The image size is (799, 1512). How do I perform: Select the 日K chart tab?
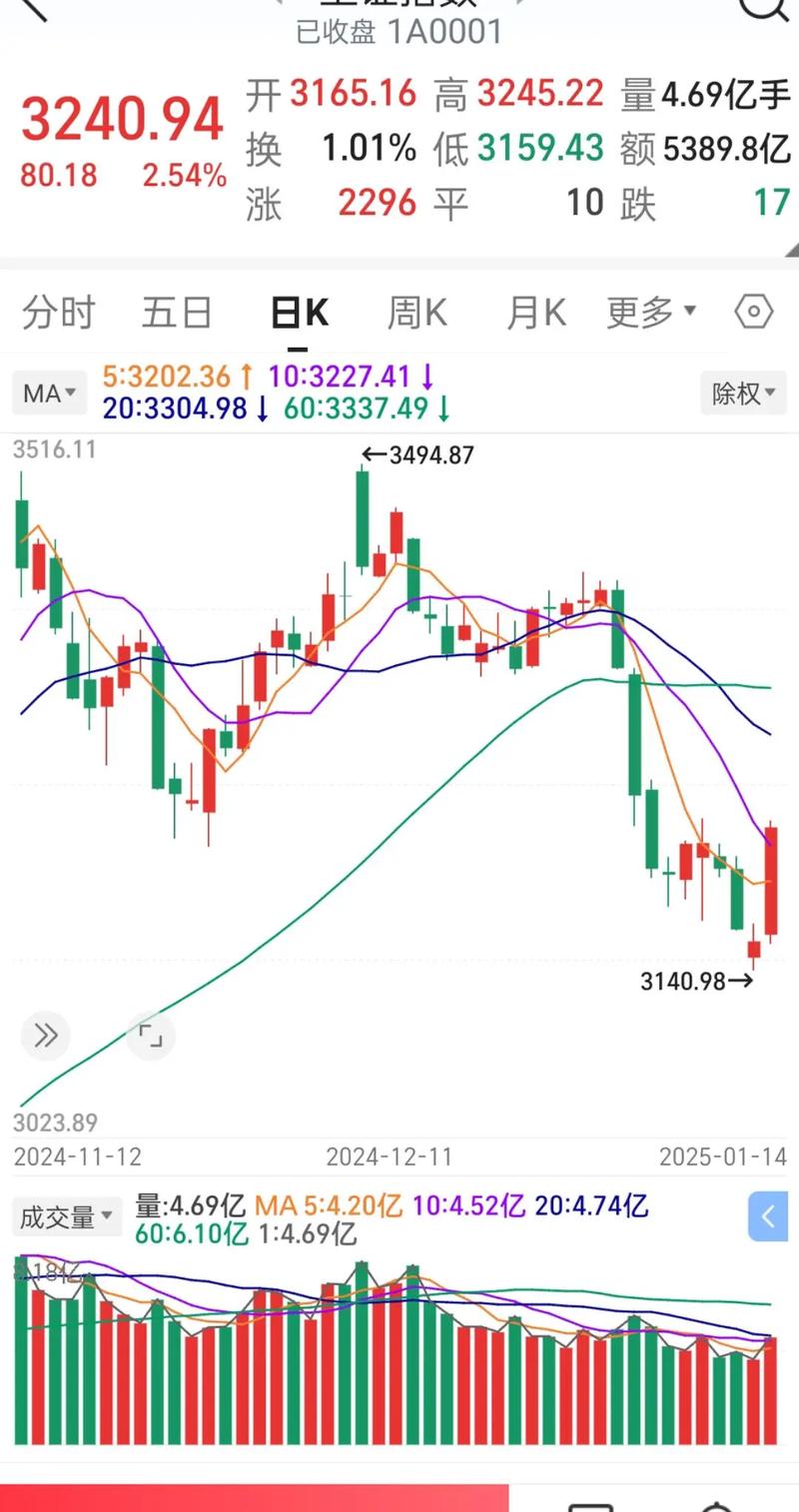coord(299,314)
